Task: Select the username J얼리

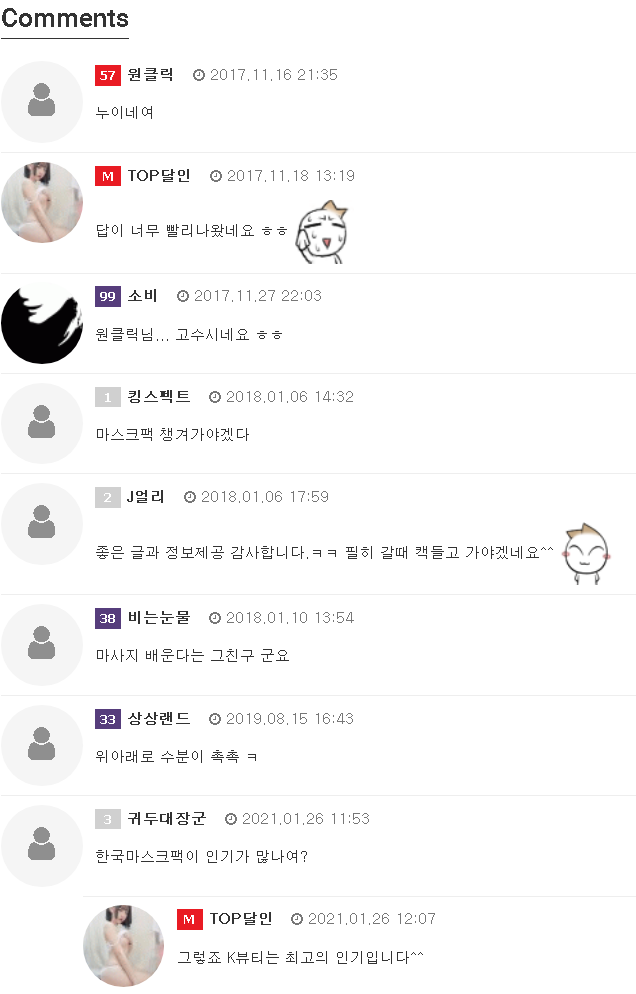Action: tap(146, 497)
